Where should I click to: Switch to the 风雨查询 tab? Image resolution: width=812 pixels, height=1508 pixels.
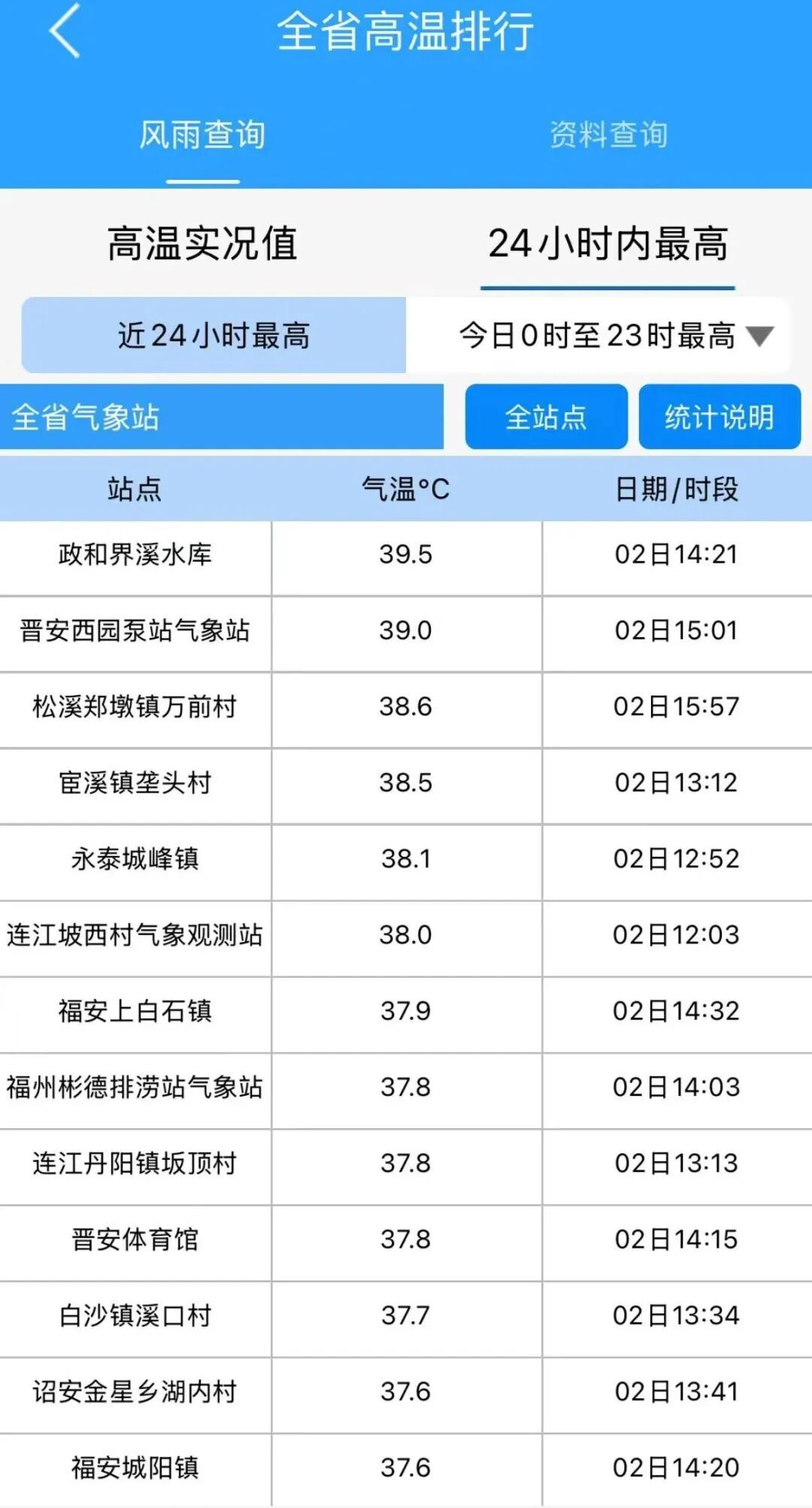[202, 135]
